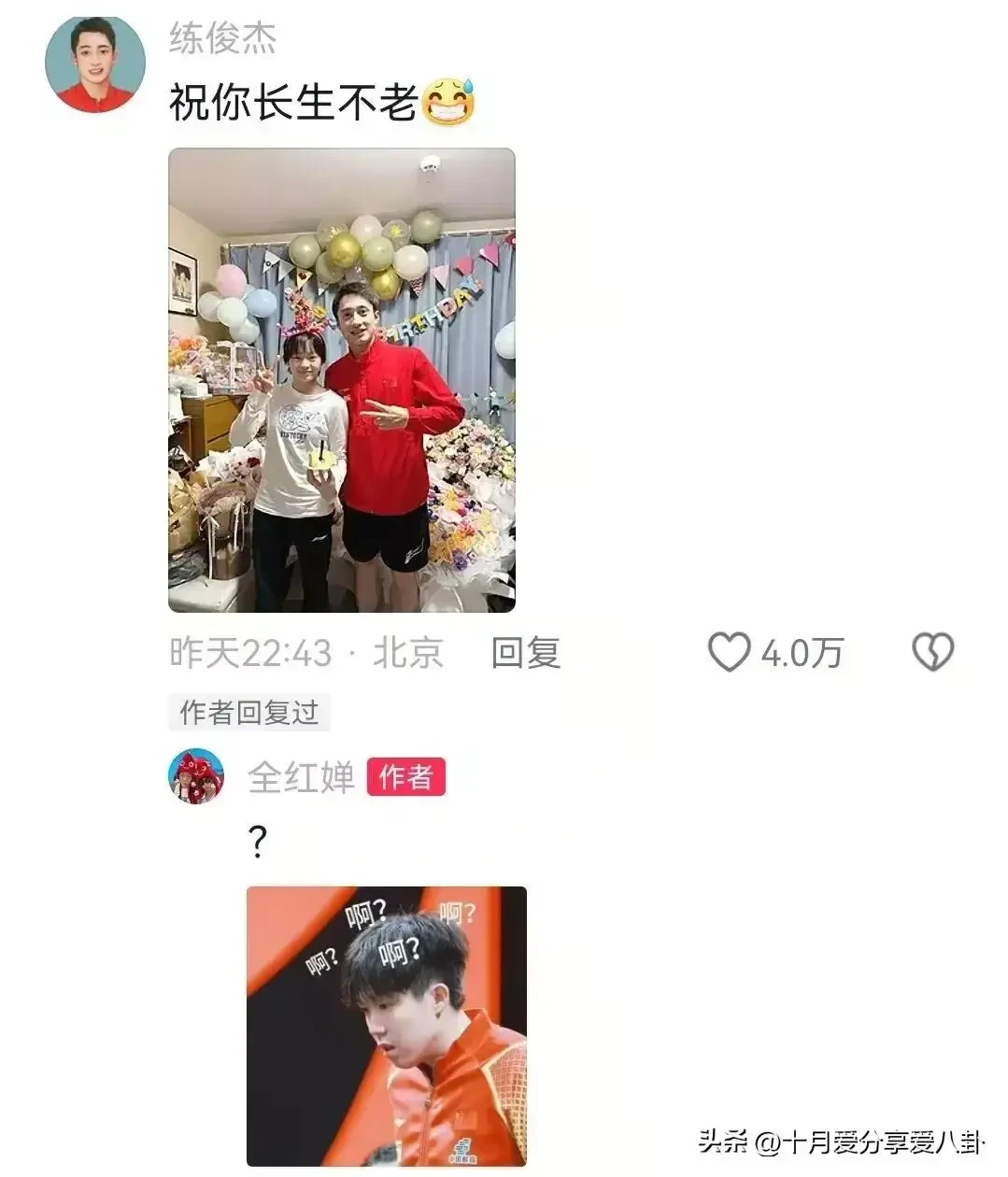Open 练俊杰's profile avatar
The image size is (1008, 1177).
click(95, 63)
